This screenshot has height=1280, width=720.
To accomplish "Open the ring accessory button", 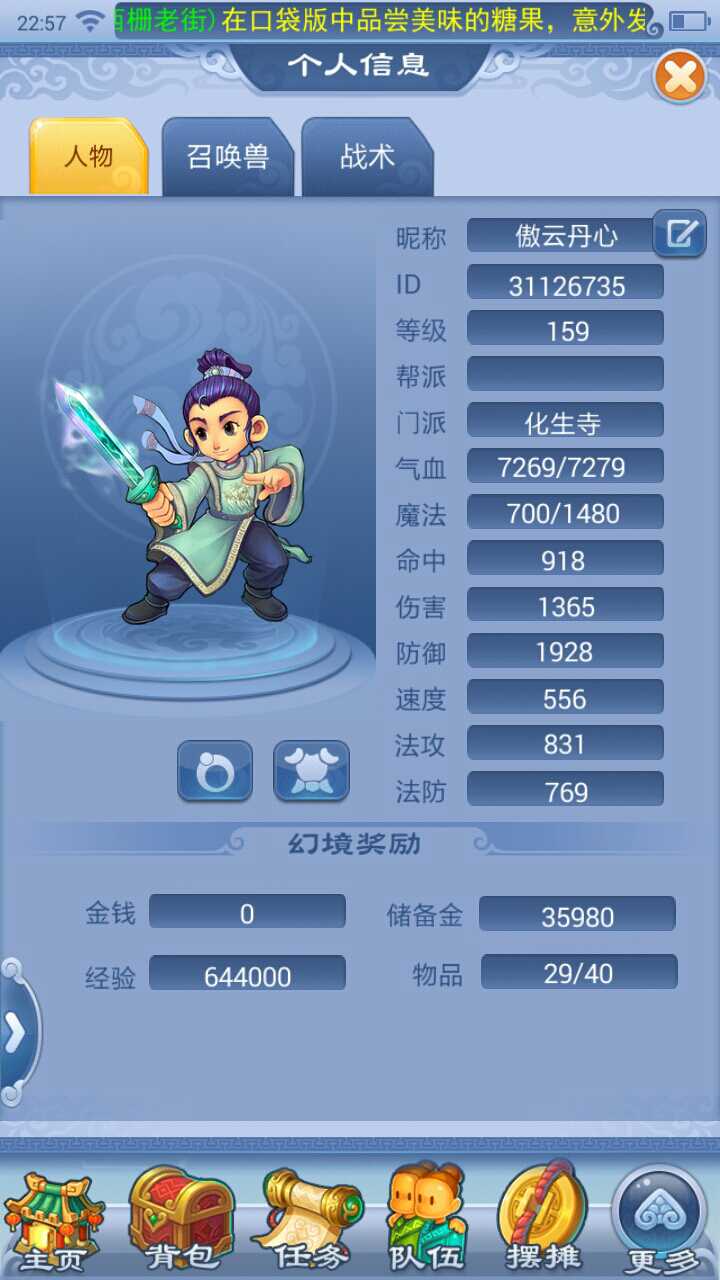I will pyautogui.click(x=215, y=771).
